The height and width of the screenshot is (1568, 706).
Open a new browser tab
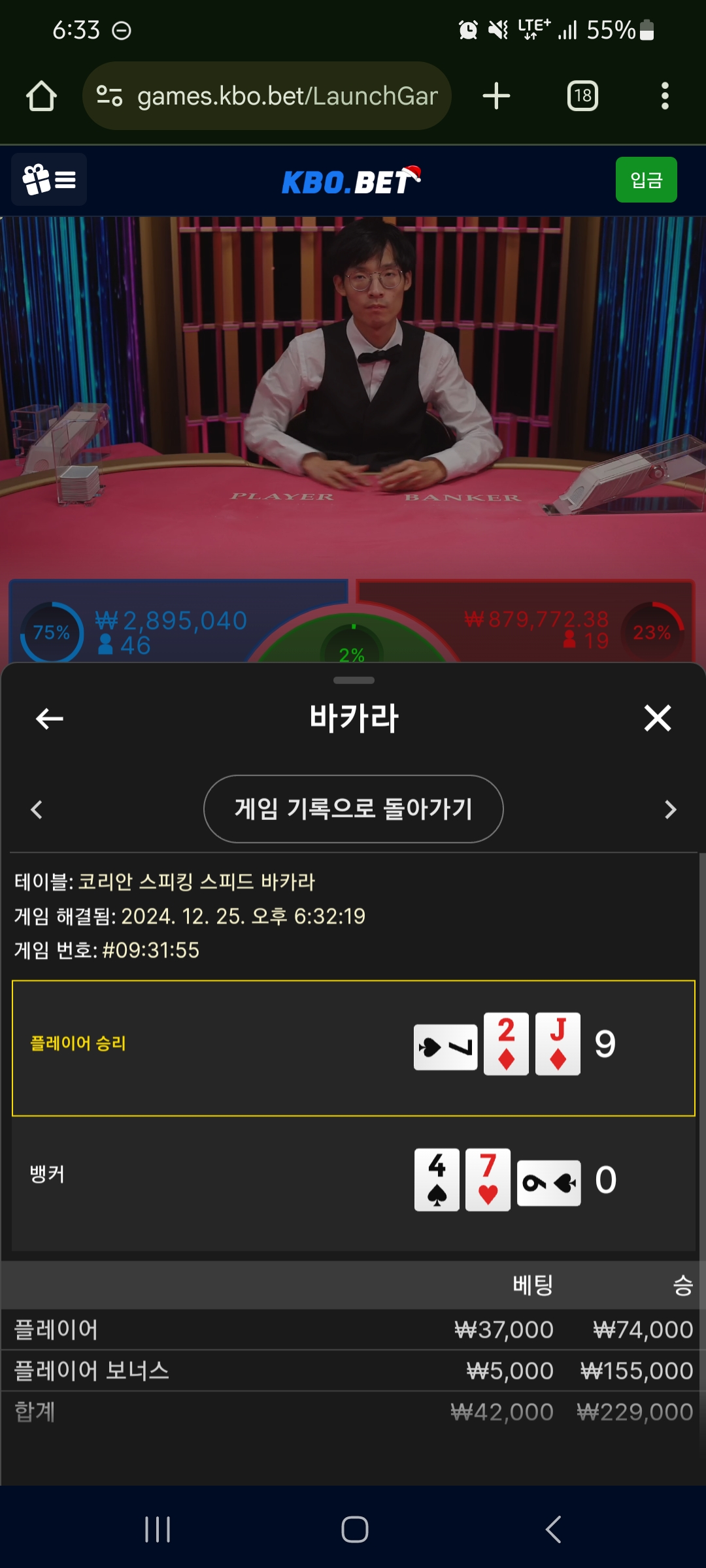(x=496, y=96)
